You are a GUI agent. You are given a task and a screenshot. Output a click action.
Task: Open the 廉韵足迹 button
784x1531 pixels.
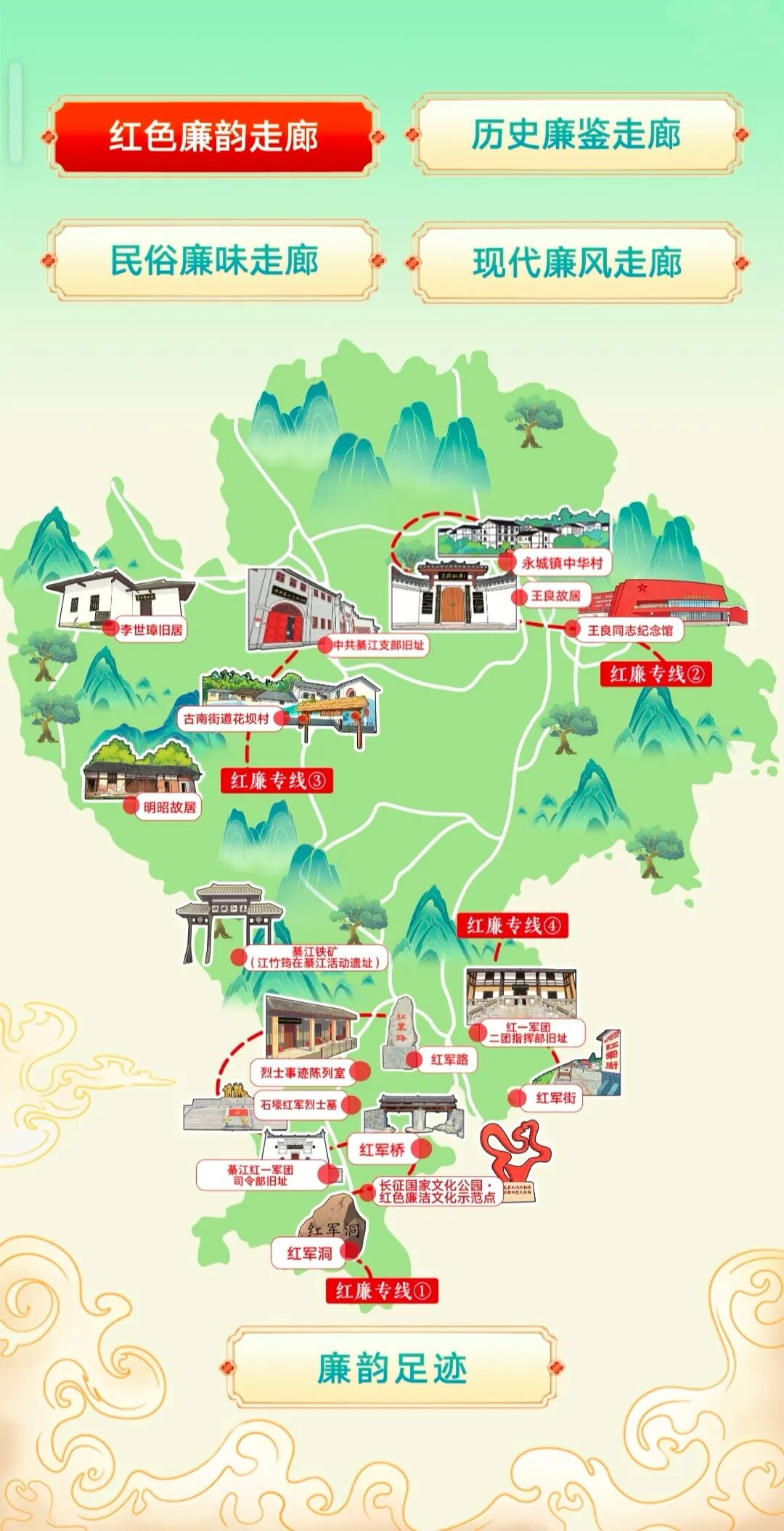tap(392, 1369)
